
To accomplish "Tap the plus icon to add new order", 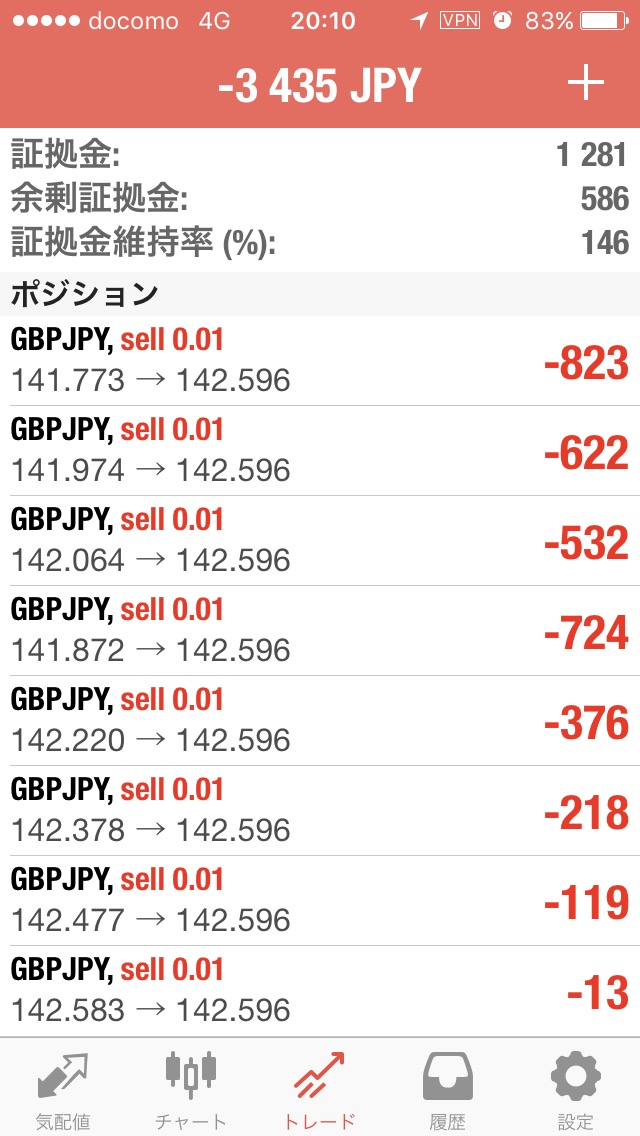I will coord(585,84).
